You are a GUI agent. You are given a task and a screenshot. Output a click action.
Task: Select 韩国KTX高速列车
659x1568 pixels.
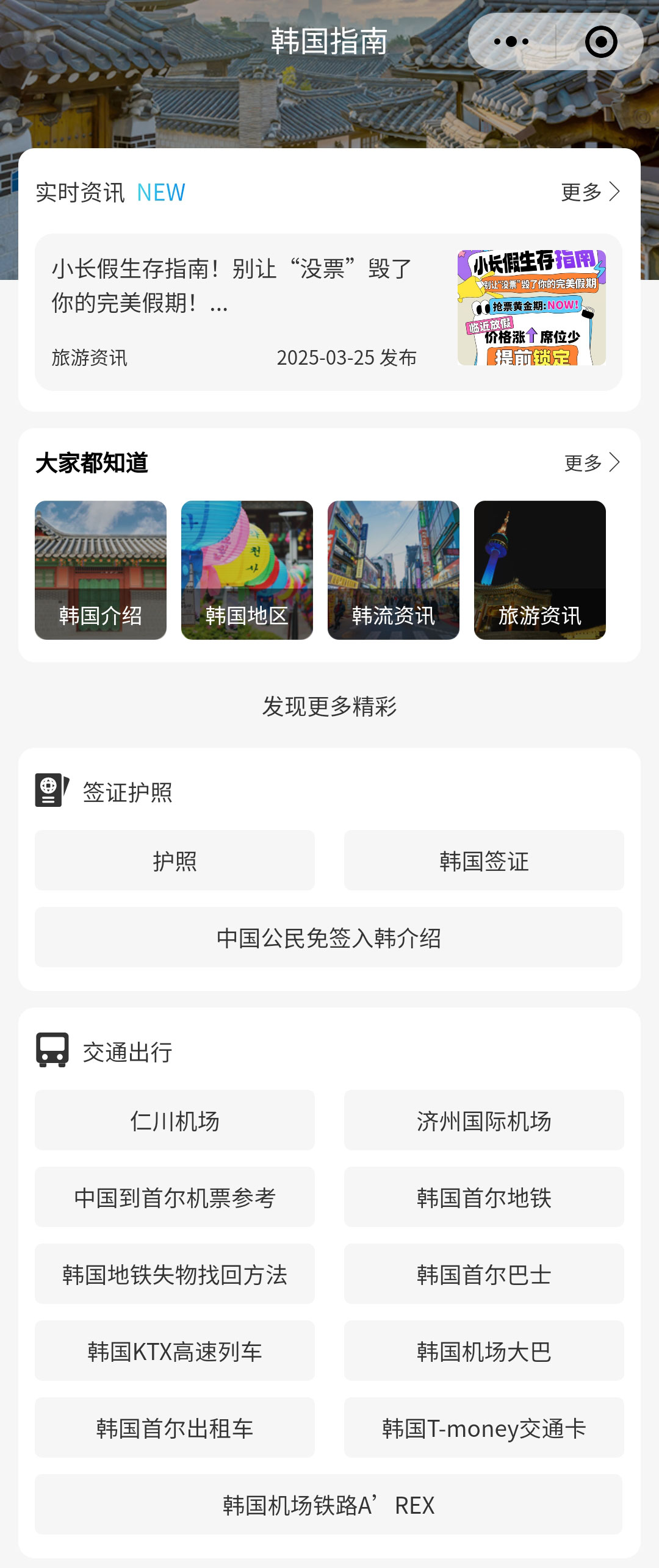point(175,1351)
